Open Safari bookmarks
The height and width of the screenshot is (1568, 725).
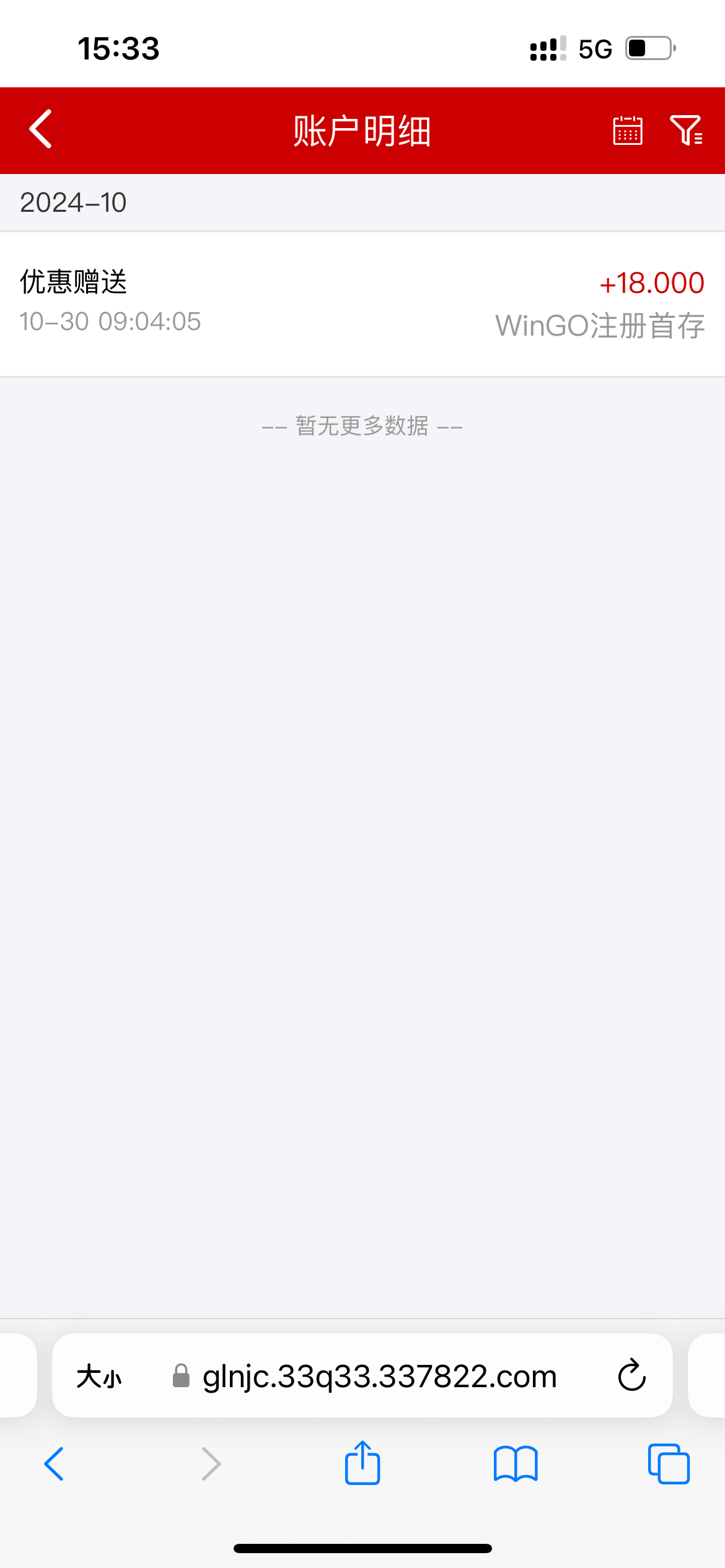click(516, 1464)
